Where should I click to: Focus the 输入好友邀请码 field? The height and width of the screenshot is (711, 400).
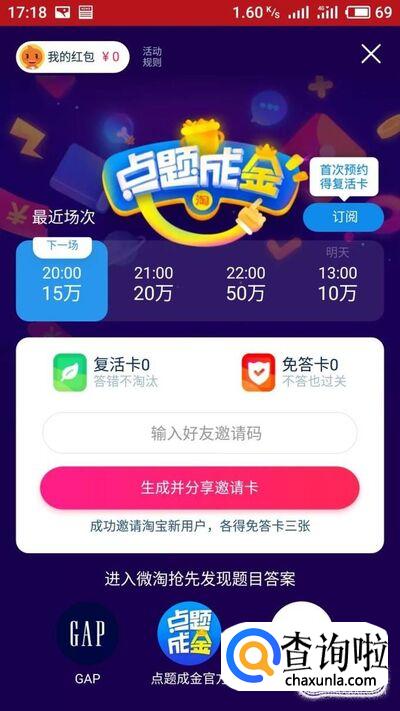click(200, 433)
